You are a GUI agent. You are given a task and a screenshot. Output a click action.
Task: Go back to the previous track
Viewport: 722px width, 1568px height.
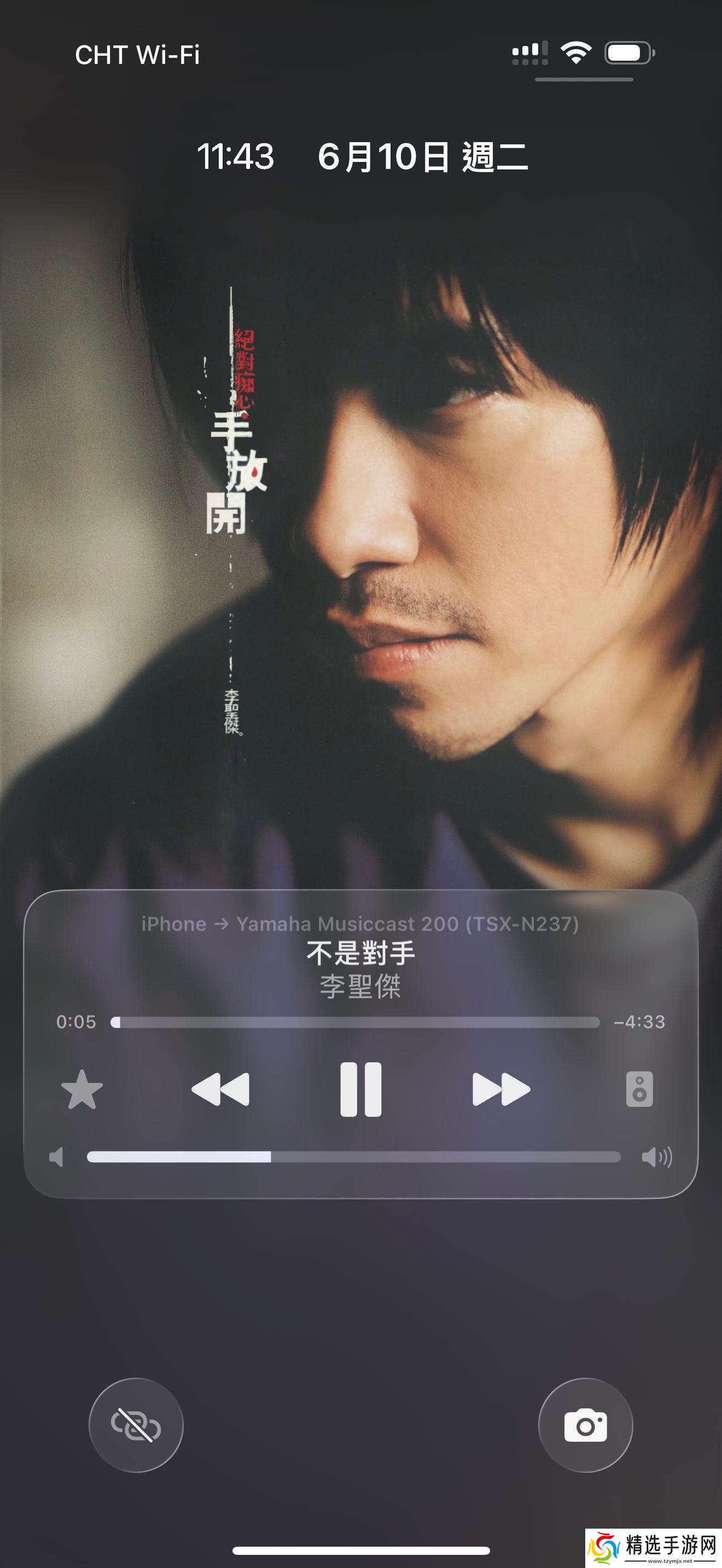tap(220, 1089)
